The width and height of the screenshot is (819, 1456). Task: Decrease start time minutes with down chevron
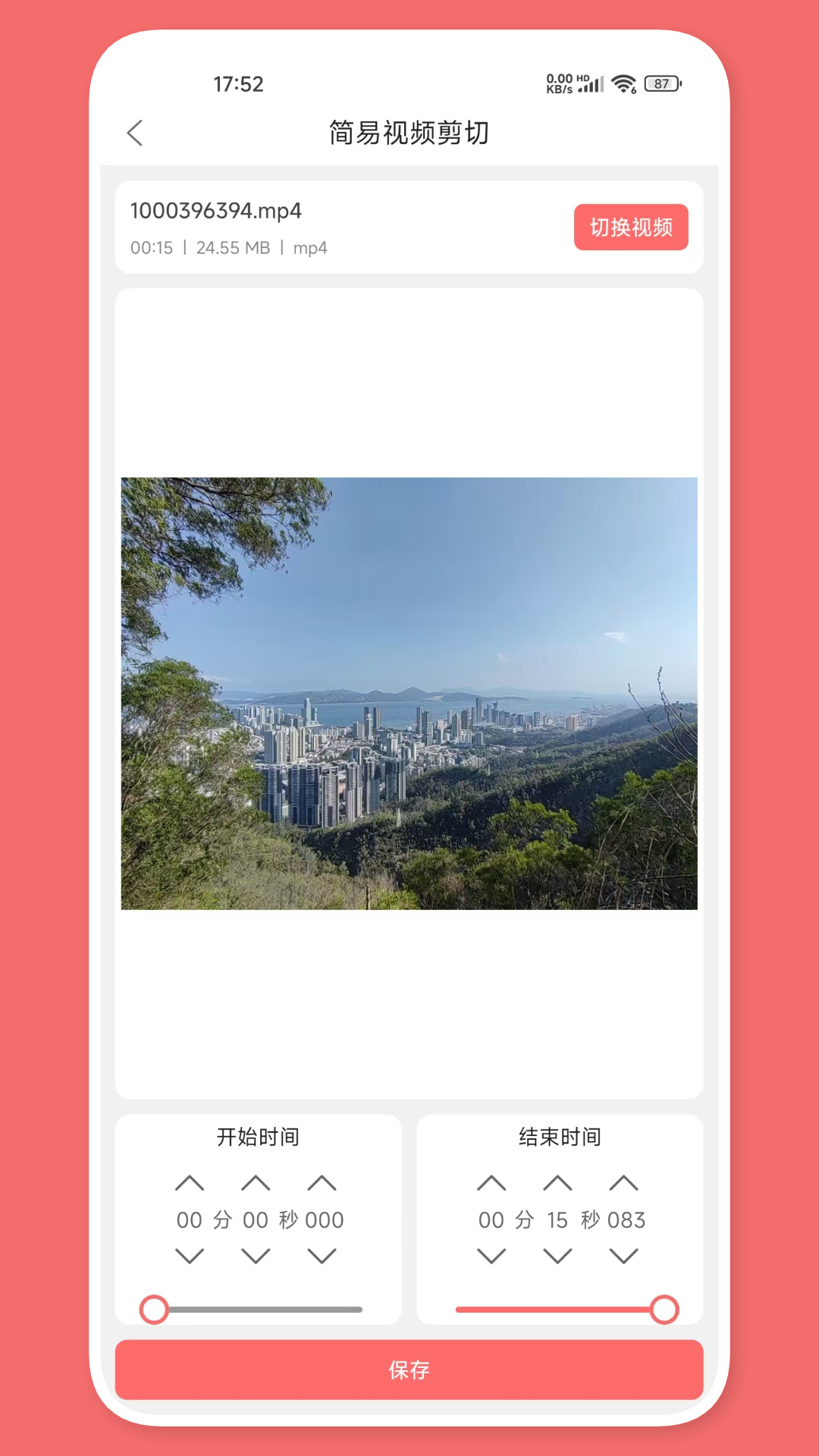click(x=190, y=1256)
